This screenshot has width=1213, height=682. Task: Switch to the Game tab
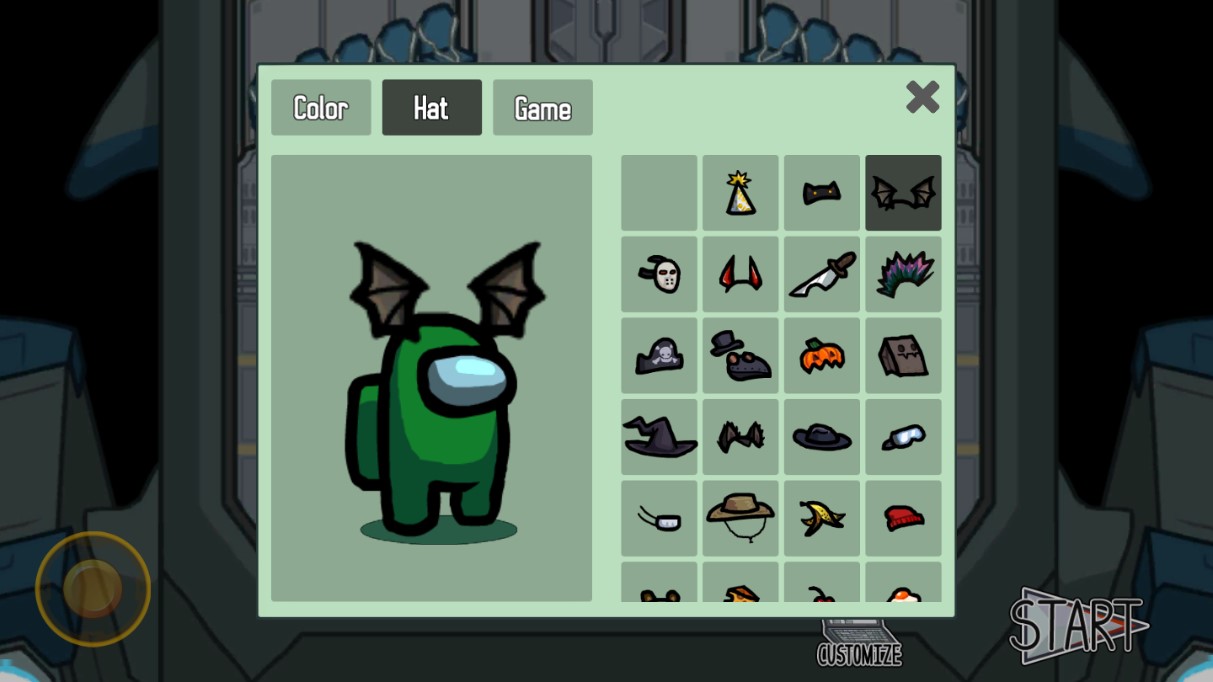(x=542, y=108)
